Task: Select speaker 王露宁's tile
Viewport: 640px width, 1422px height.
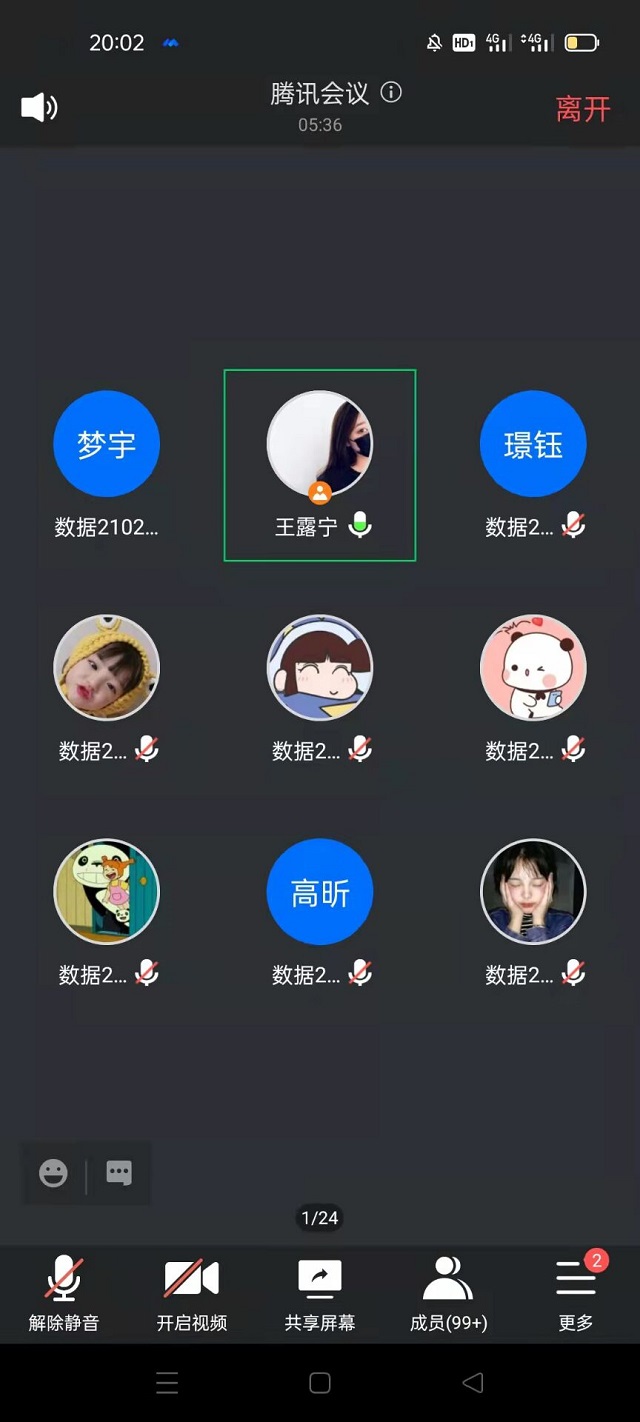Action: [320, 464]
